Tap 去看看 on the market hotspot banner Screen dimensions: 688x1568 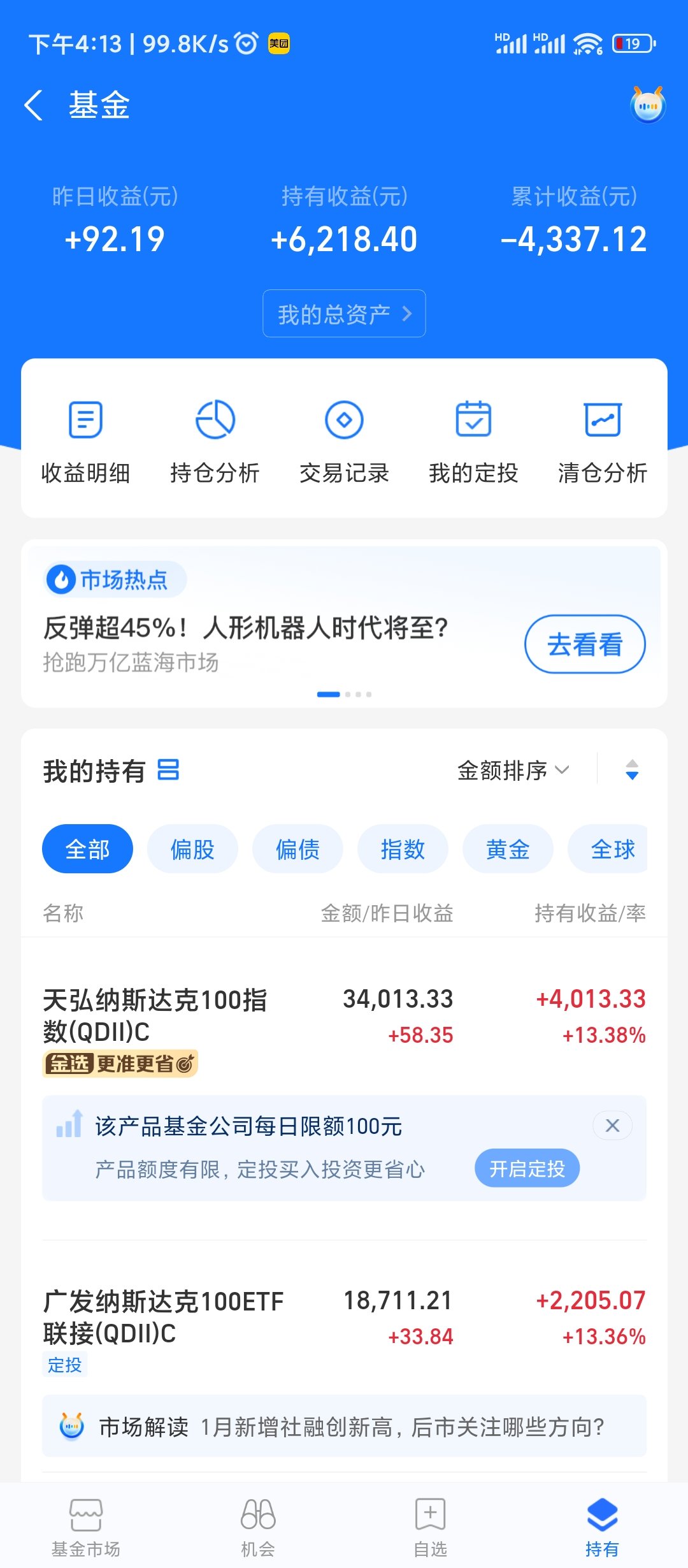(x=585, y=644)
